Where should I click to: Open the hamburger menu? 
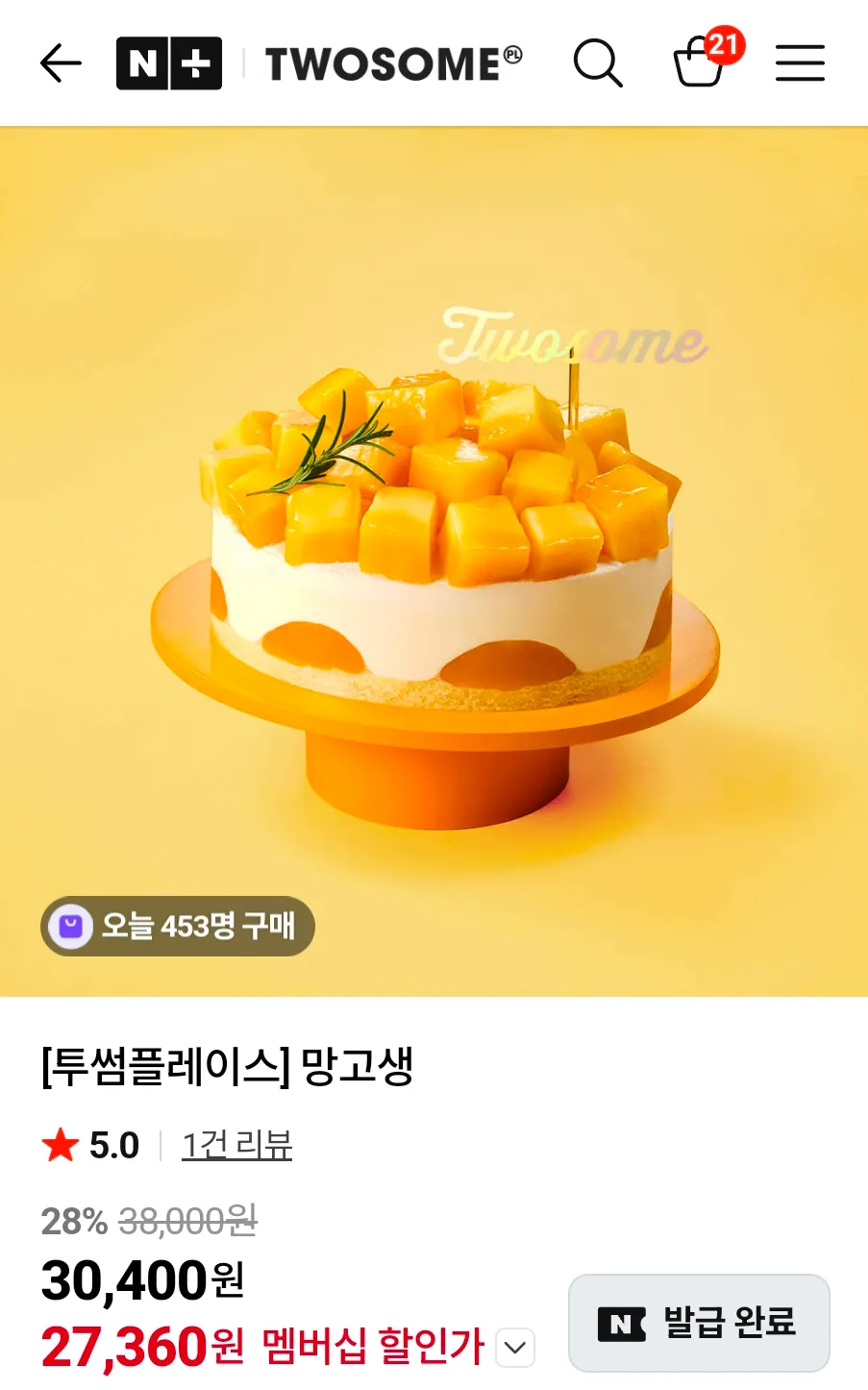800,63
